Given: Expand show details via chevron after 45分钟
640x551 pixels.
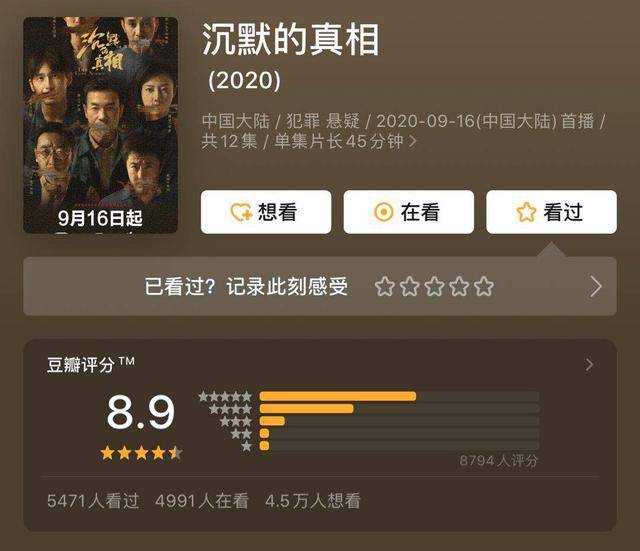Looking at the screenshot, I should point(413,142).
